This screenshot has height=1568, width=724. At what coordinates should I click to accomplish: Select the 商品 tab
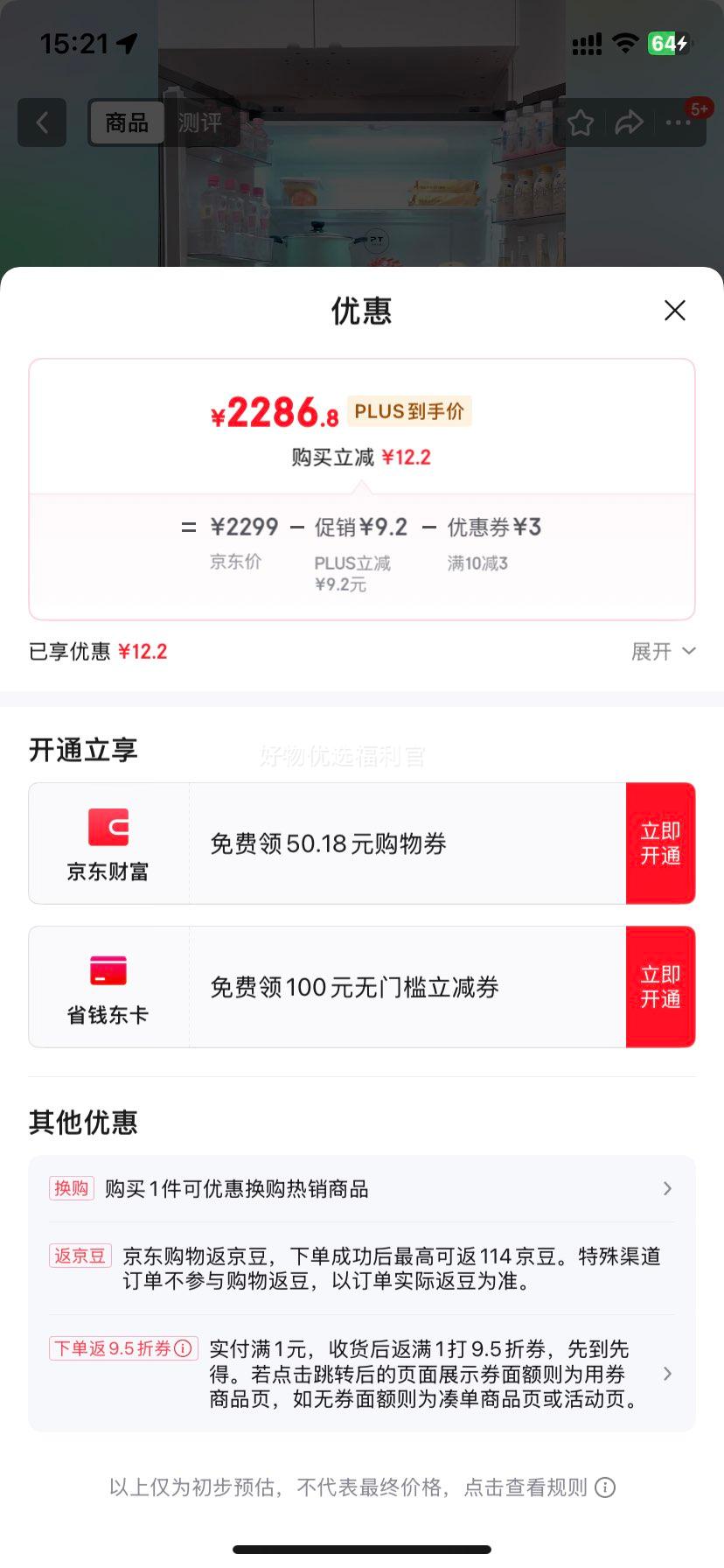pos(126,122)
